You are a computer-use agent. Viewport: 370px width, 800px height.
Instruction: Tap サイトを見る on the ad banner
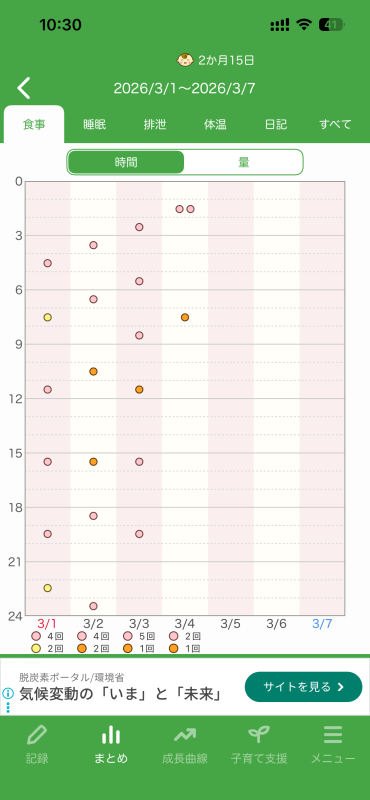pos(304,687)
